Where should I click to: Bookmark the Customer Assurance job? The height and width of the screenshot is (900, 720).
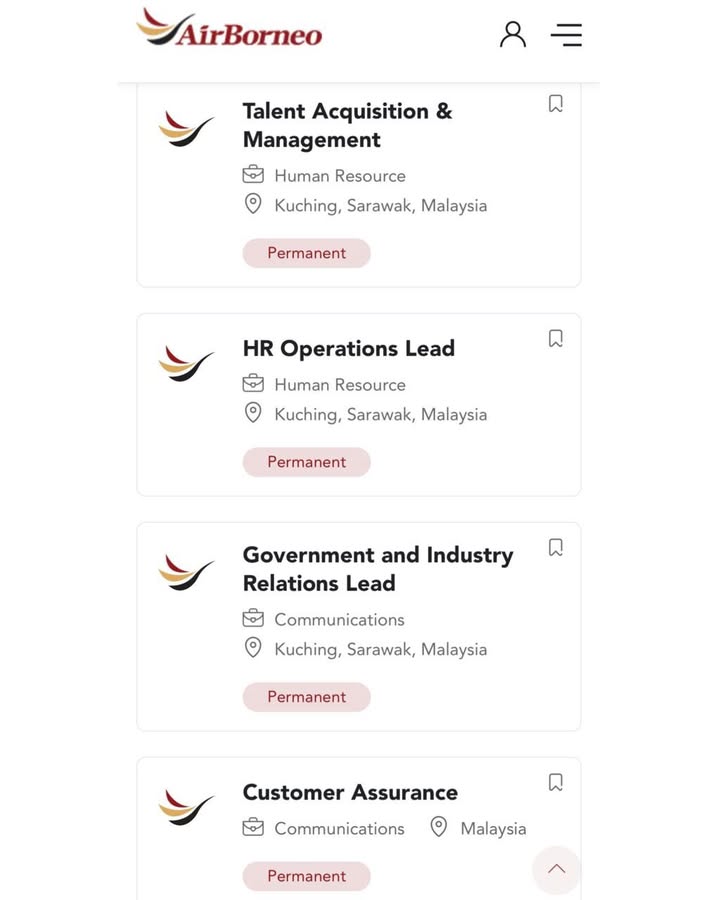tap(556, 783)
